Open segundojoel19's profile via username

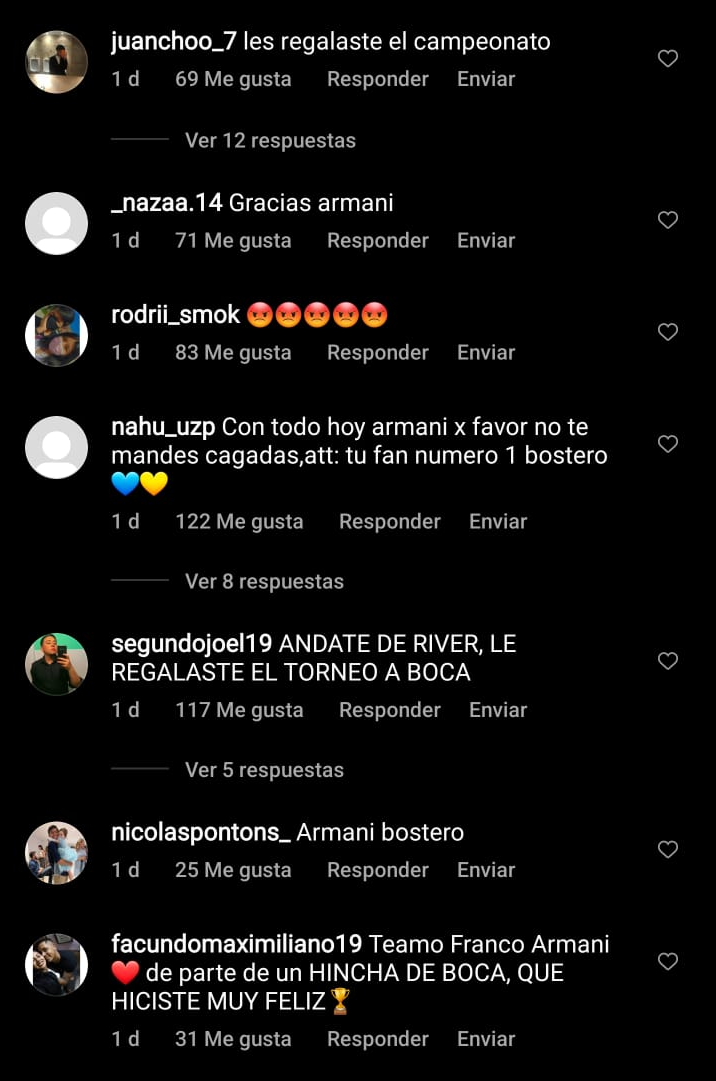pos(191,644)
